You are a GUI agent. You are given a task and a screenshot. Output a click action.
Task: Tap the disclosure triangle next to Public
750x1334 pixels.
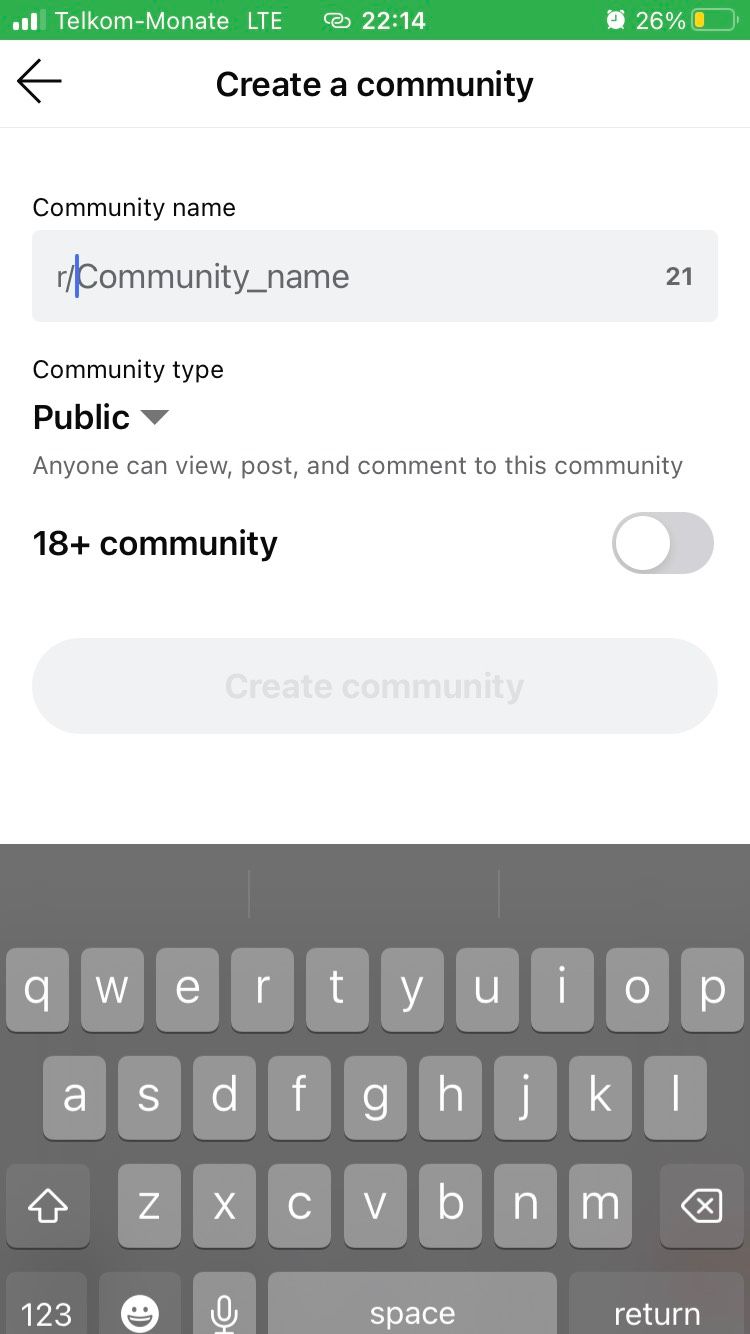coord(155,417)
